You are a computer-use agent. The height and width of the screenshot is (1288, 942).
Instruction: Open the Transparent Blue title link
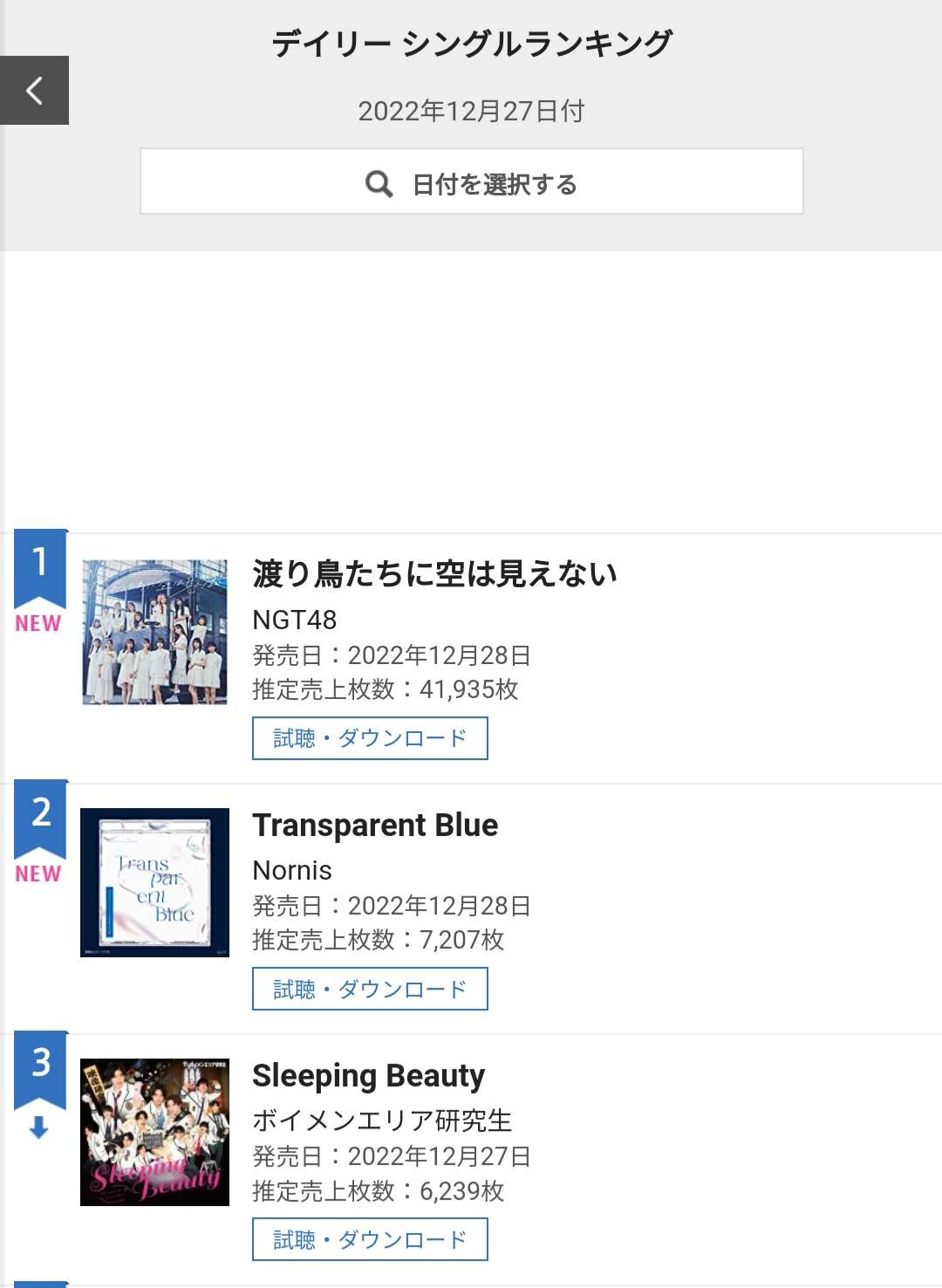point(375,825)
